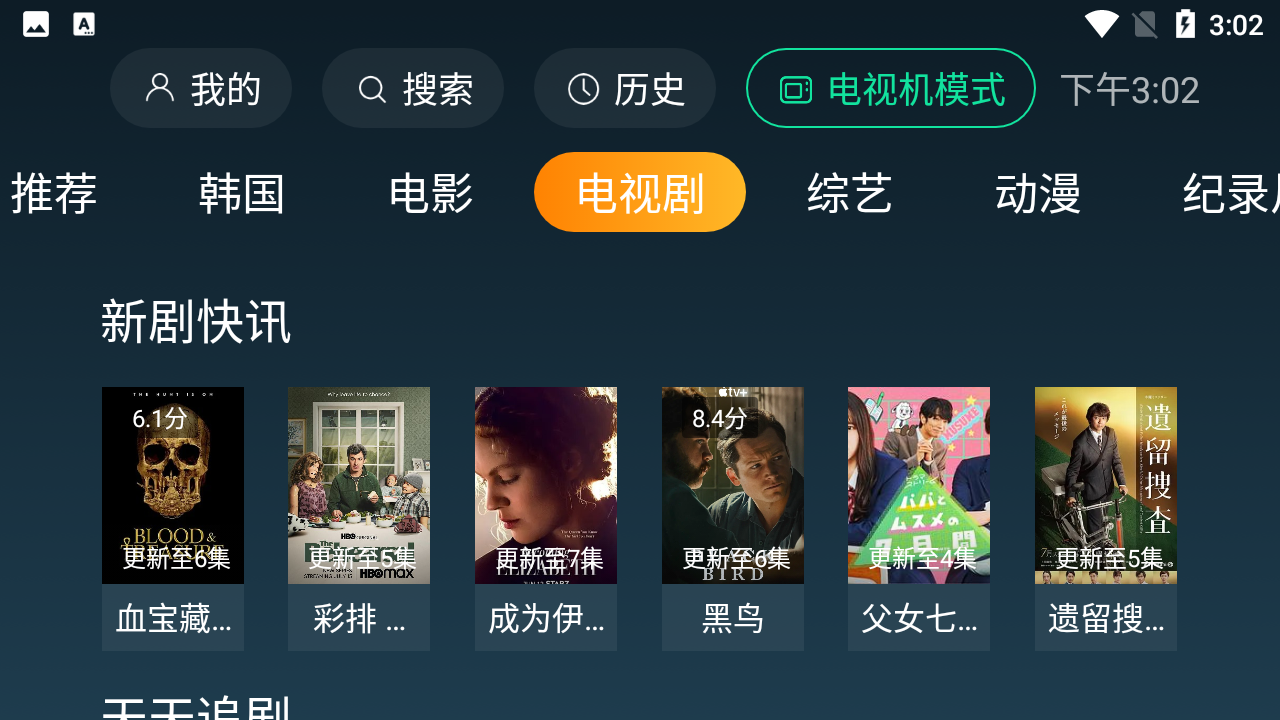Screen dimensions: 1280x720
Task: Switch to 电视机模式
Action: [890, 89]
